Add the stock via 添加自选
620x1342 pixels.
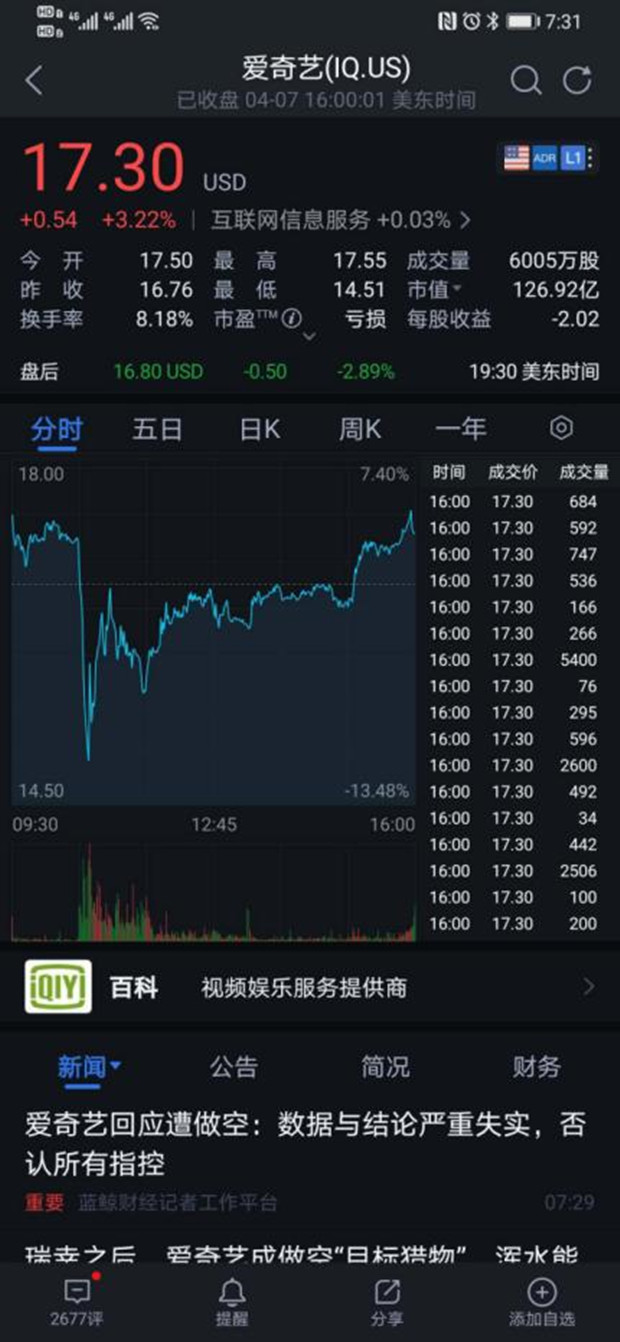[542, 1302]
